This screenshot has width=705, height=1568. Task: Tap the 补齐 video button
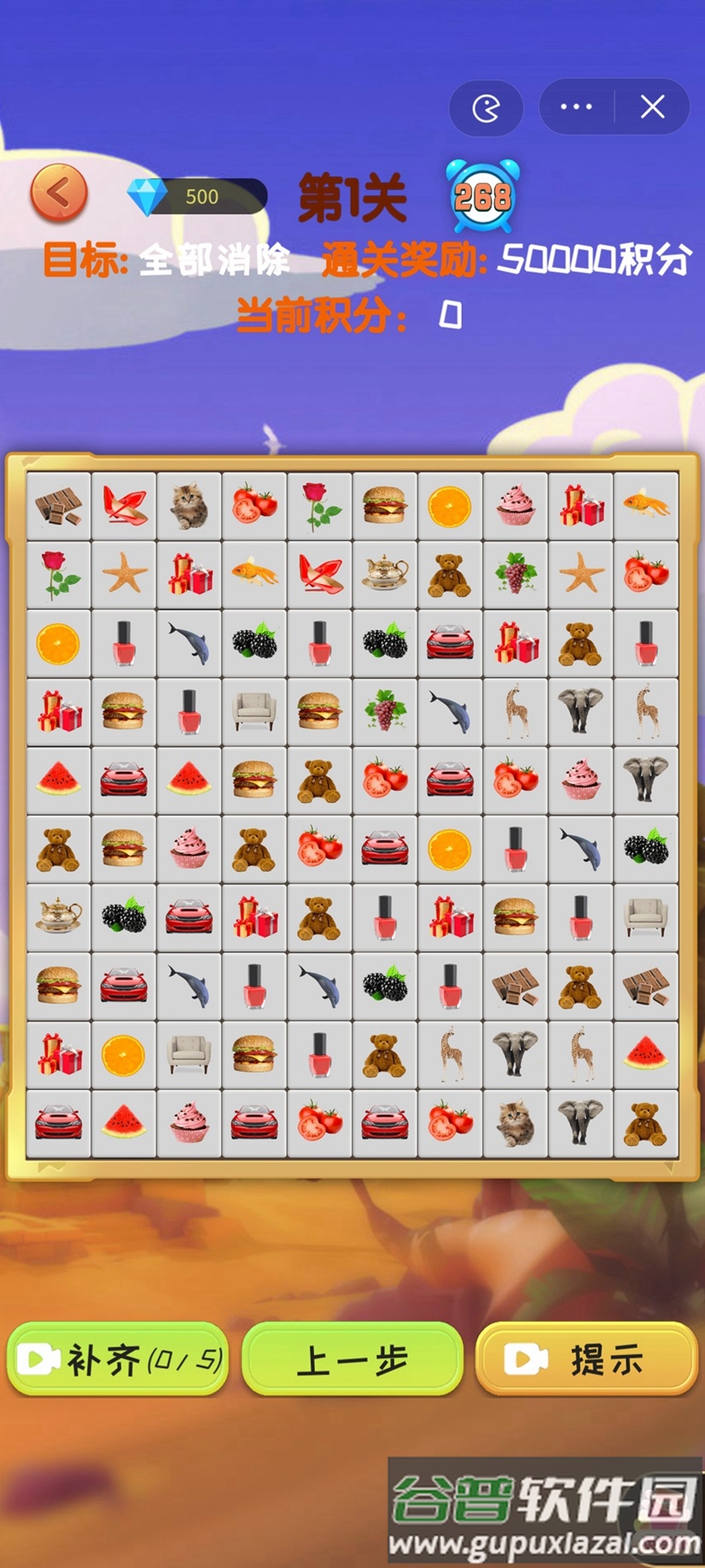point(118,1359)
